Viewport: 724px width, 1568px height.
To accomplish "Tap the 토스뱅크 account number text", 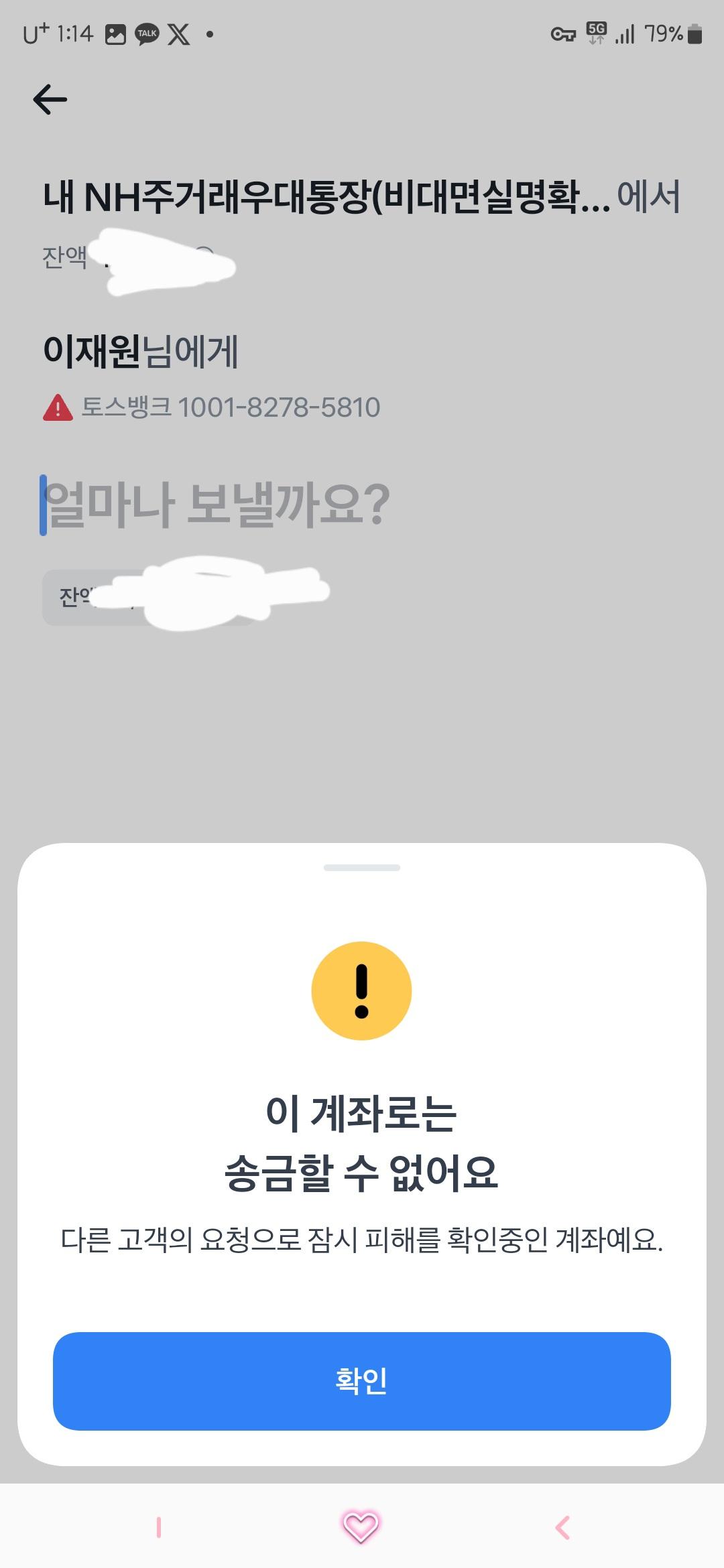I will 231,405.
